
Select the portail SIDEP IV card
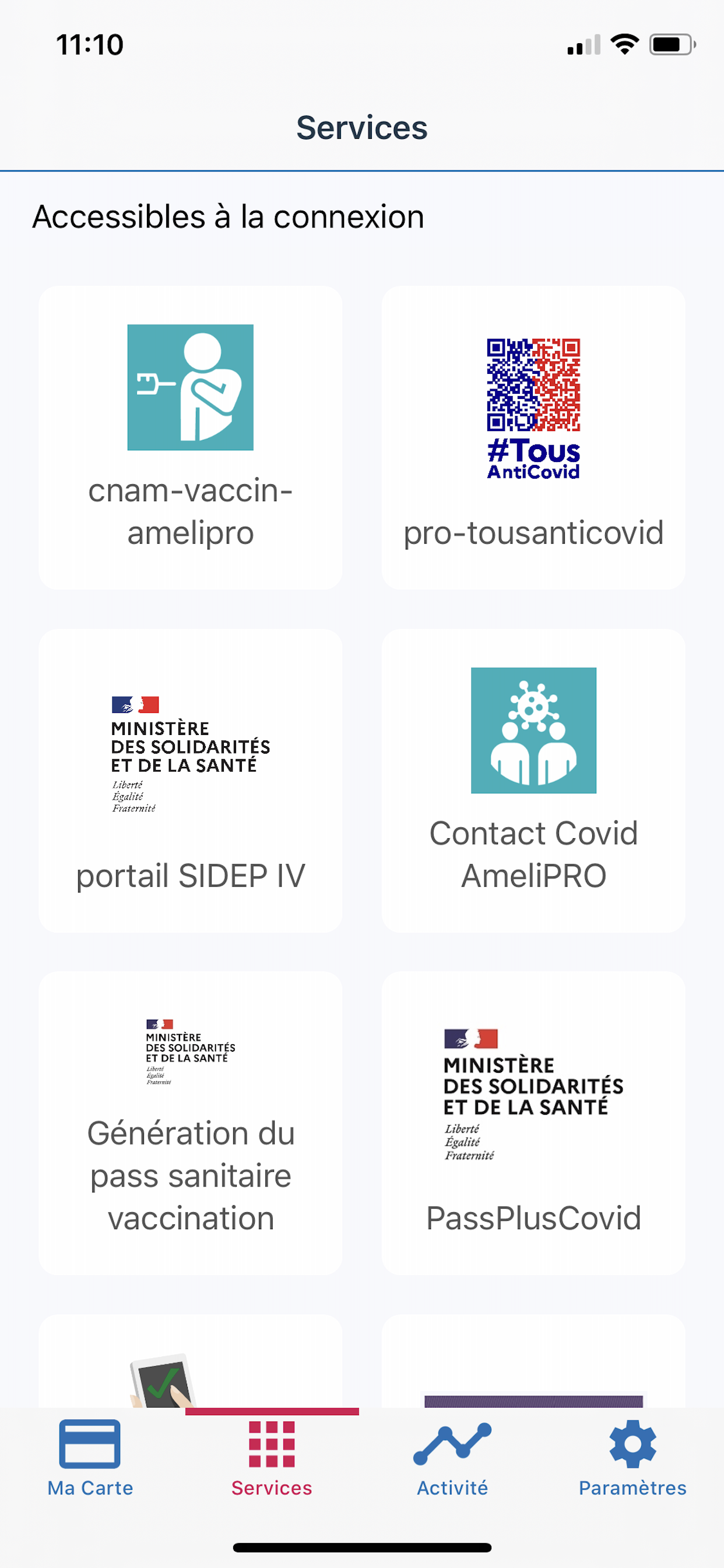190,780
